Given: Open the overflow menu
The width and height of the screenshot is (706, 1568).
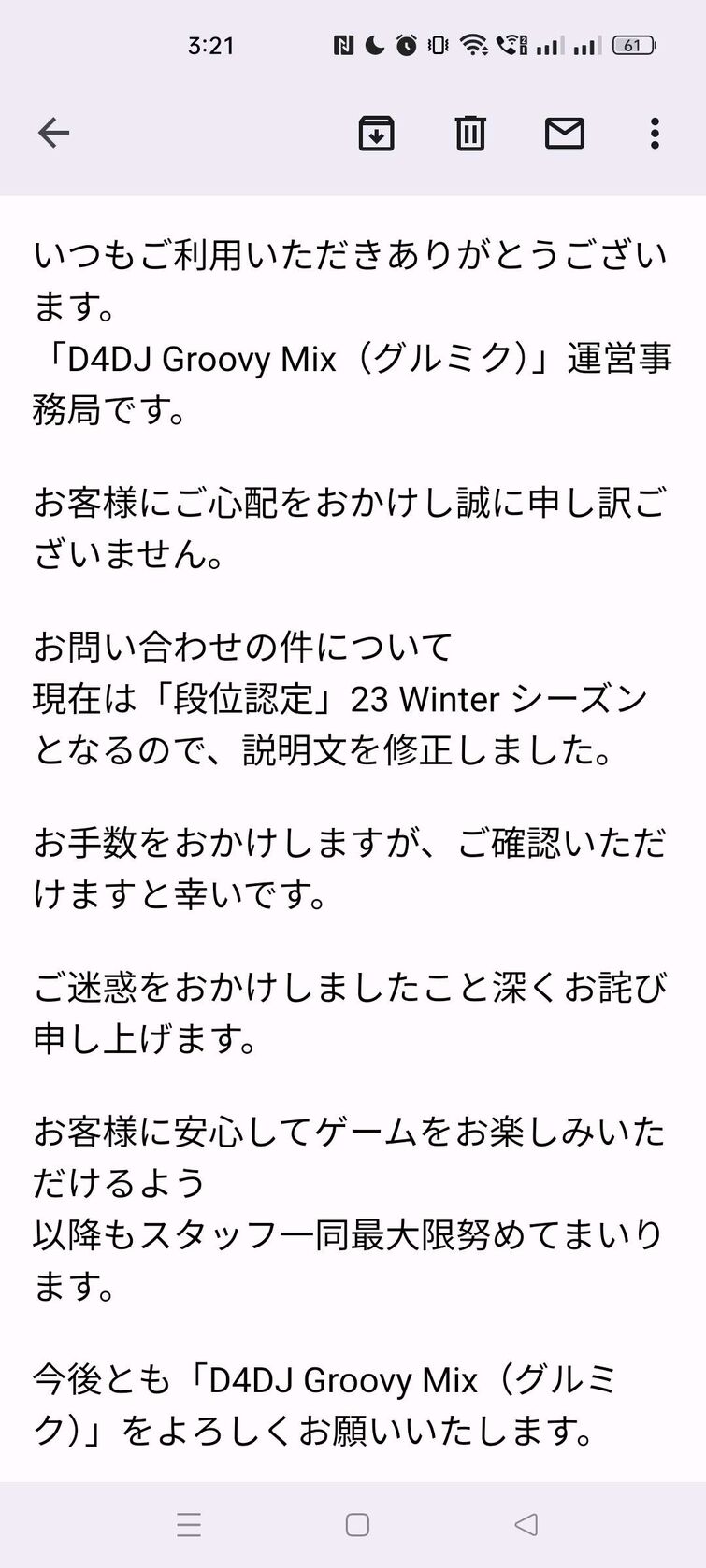Looking at the screenshot, I should (x=655, y=134).
